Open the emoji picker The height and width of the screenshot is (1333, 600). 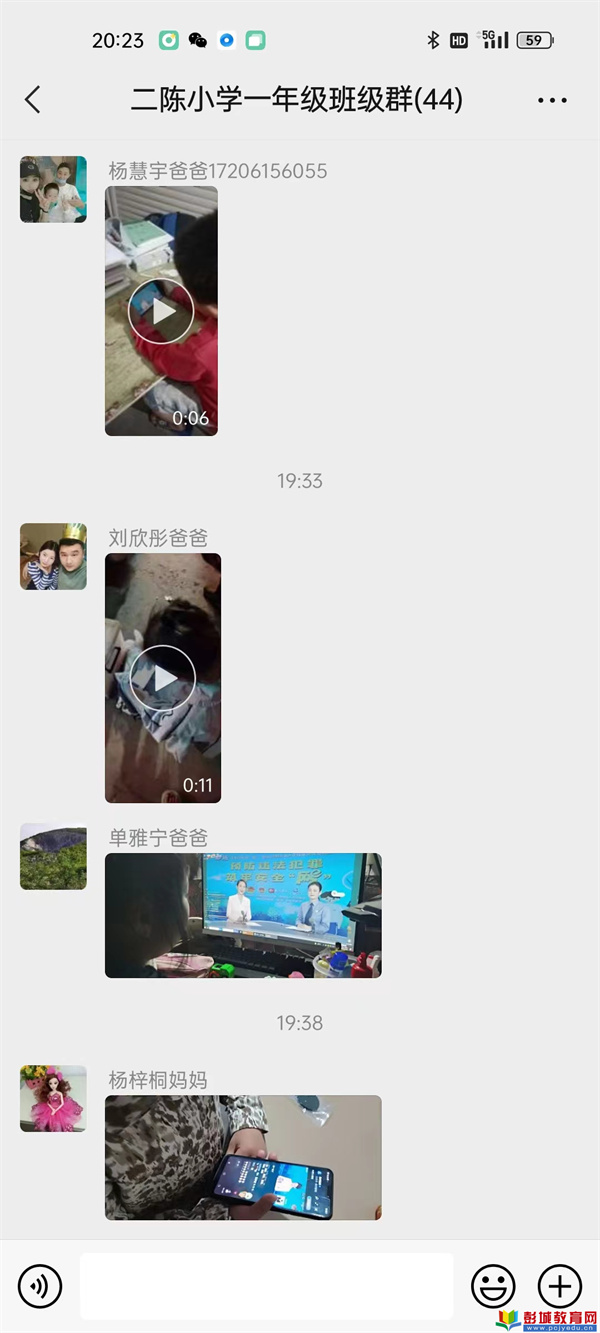(493, 1286)
